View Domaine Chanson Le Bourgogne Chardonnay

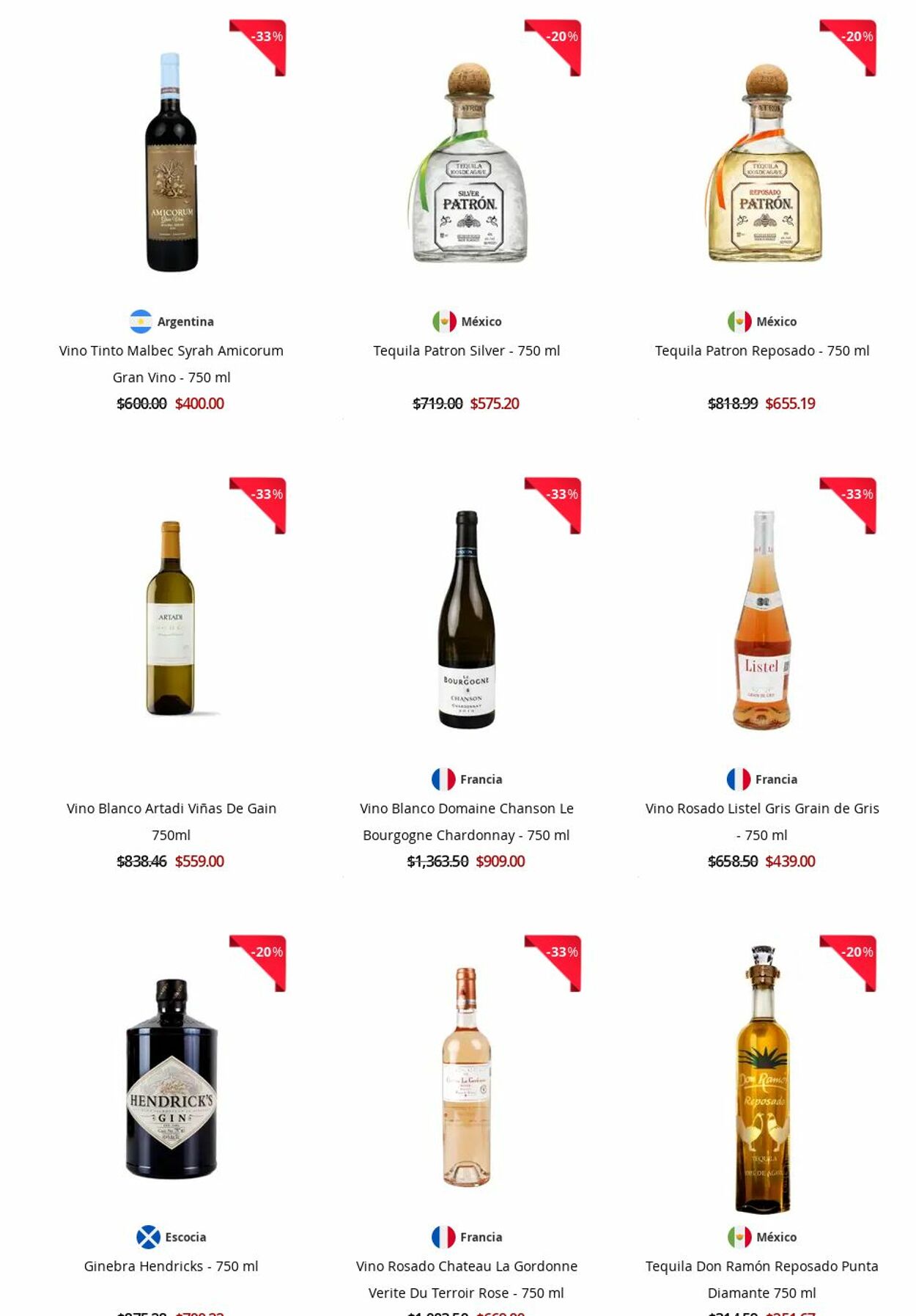tap(466, 809)
